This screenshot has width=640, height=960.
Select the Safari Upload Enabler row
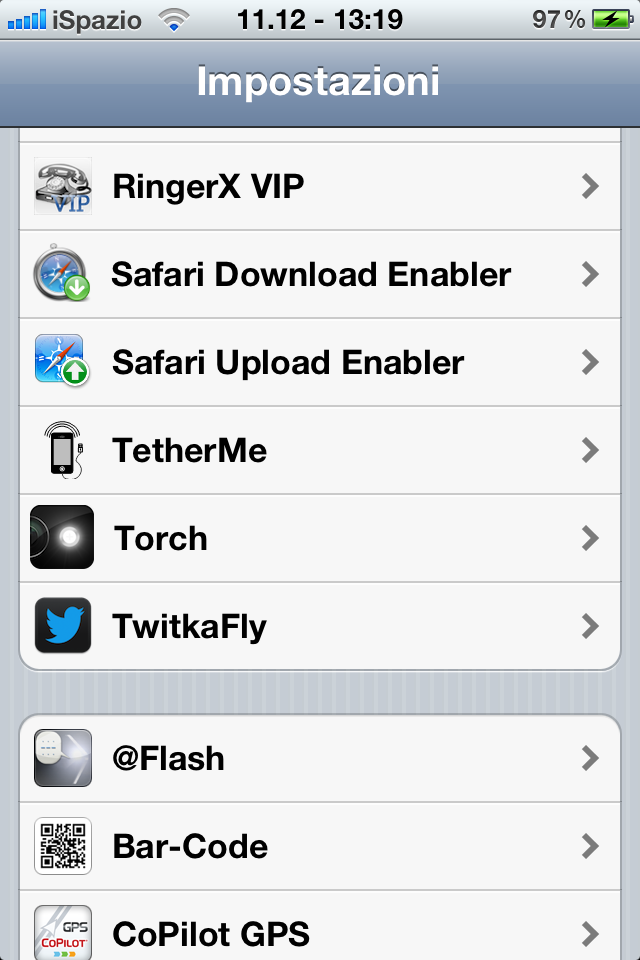coord(320,363)
